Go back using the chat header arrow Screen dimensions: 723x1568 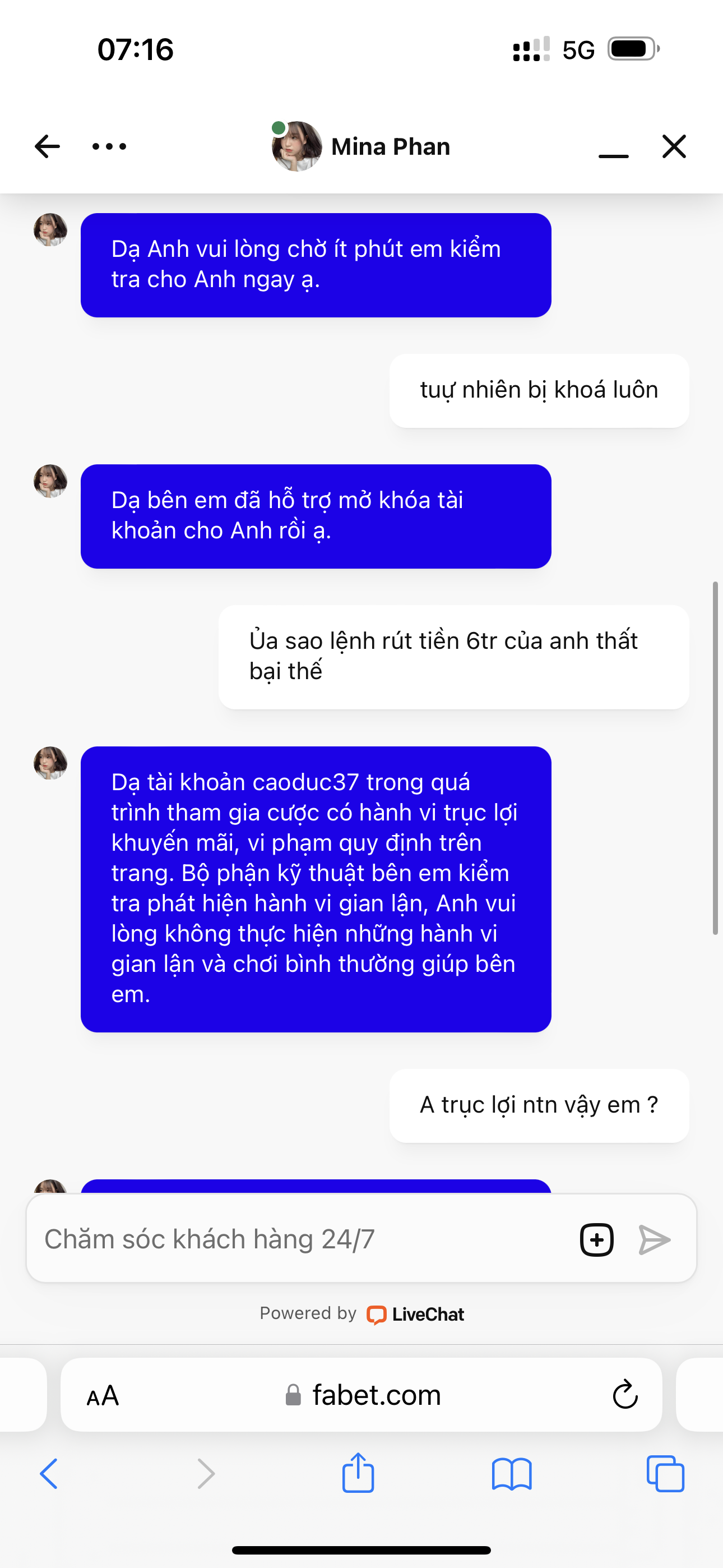[47, 147]
